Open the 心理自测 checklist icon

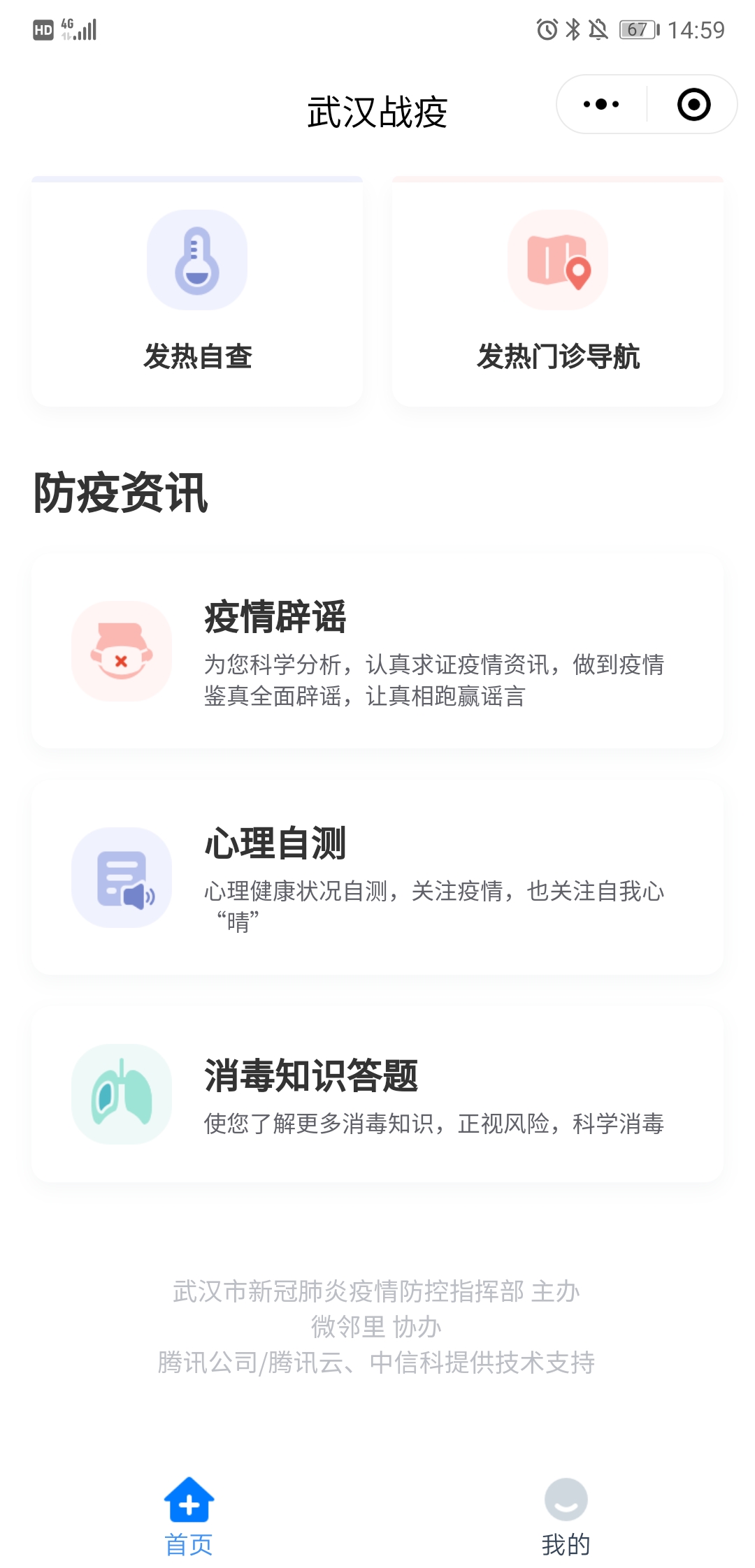point(122,879)
